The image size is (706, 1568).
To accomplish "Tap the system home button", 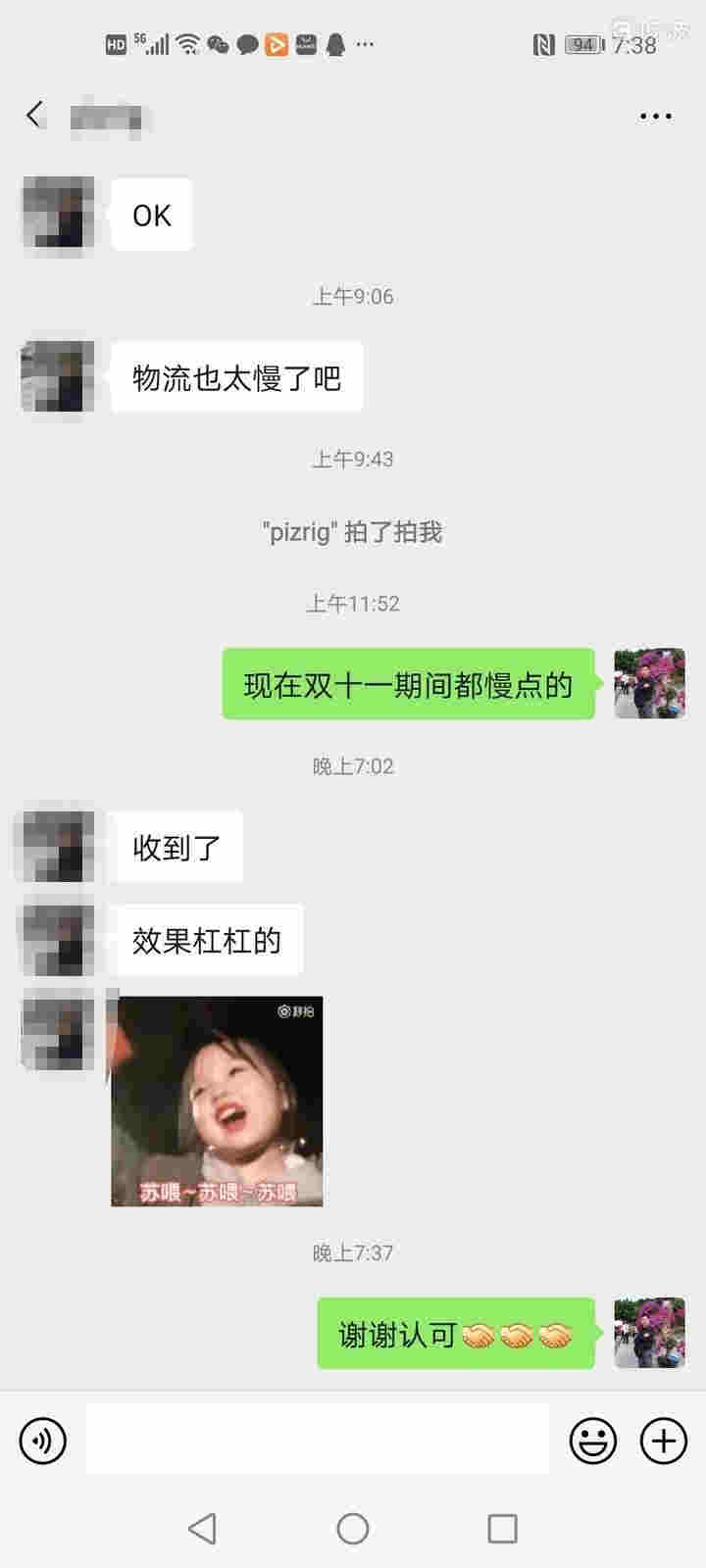I will pyautogui.click(x=353, y=1529).
